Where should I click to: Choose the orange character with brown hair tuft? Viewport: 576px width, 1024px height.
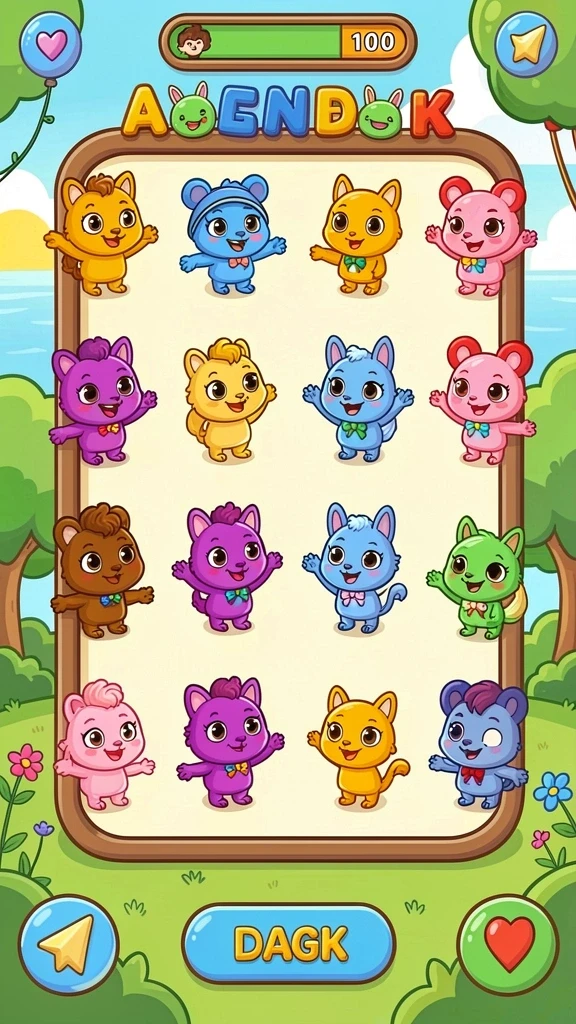pyautogui.click(x=102, y=234)
